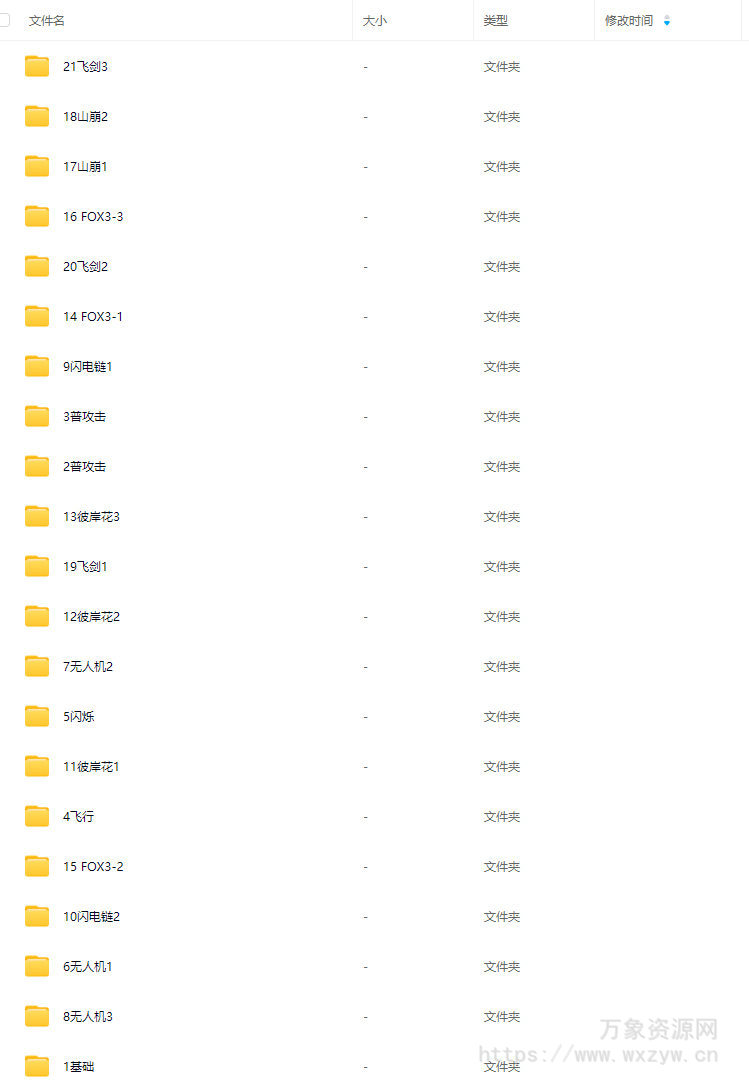Open the 17山崩1 folder
This screenshot has height=1089, width=749.
click(85, 167)
